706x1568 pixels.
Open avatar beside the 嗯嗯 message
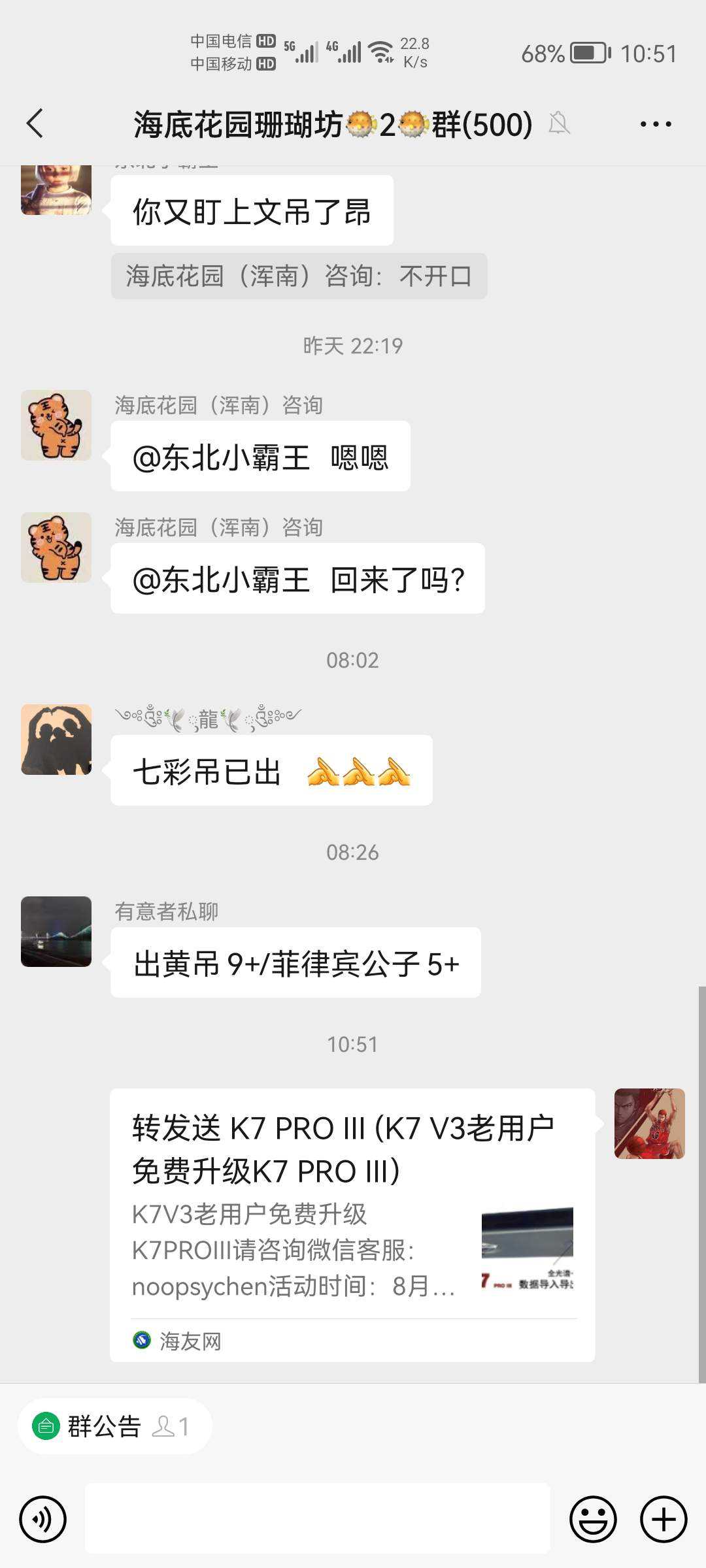(56, 425)
